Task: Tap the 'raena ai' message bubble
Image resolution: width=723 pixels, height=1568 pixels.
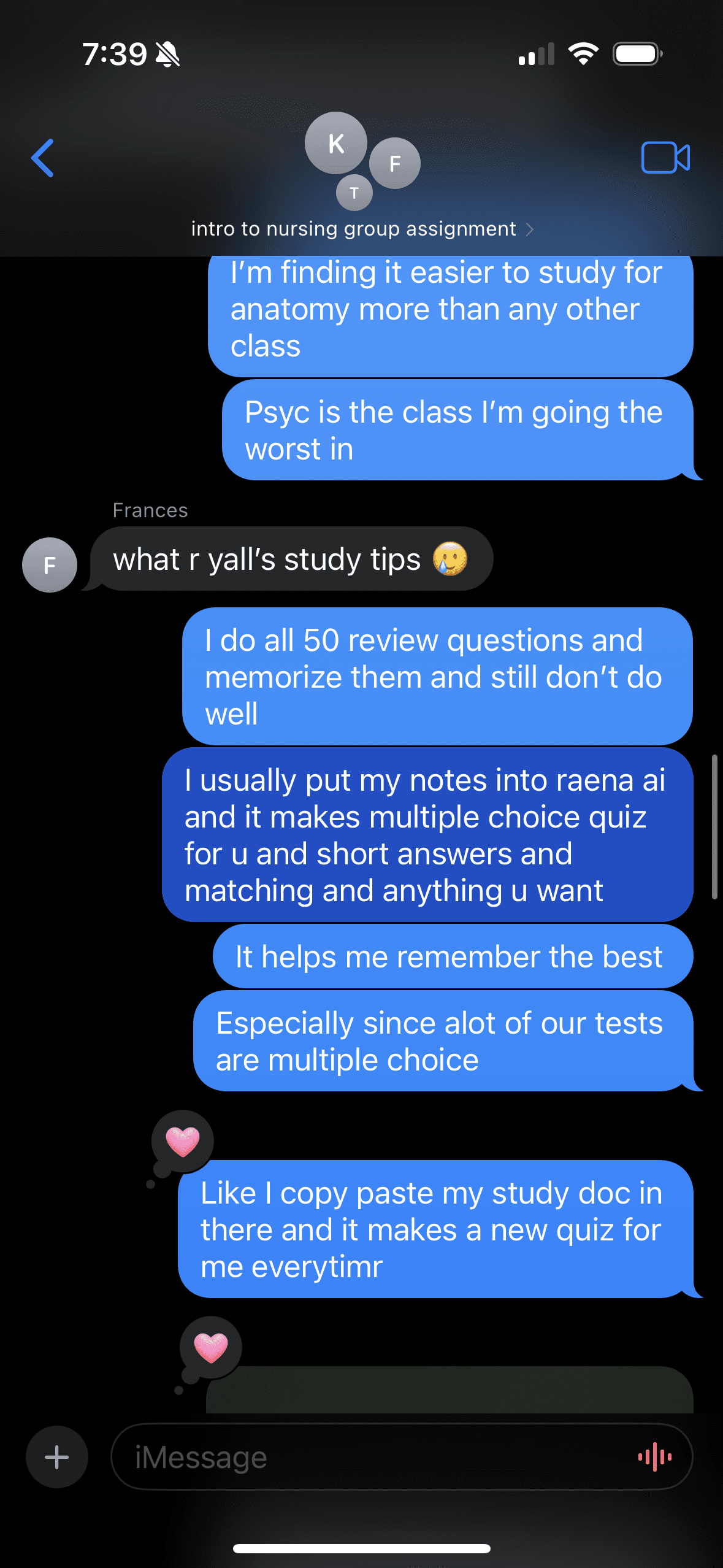Action: [426, 836]
